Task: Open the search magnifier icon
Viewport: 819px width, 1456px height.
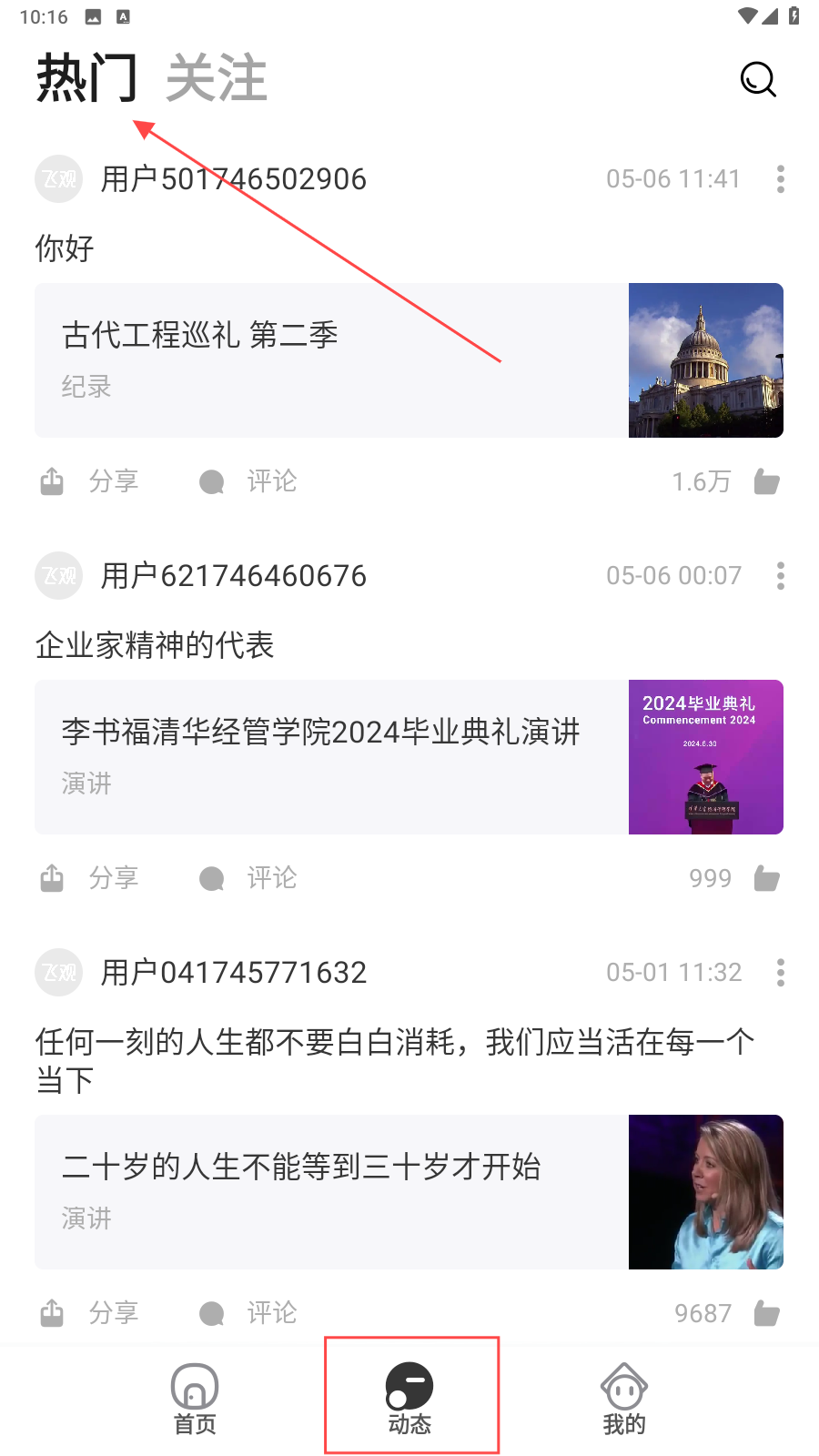Action: [758, 79]
